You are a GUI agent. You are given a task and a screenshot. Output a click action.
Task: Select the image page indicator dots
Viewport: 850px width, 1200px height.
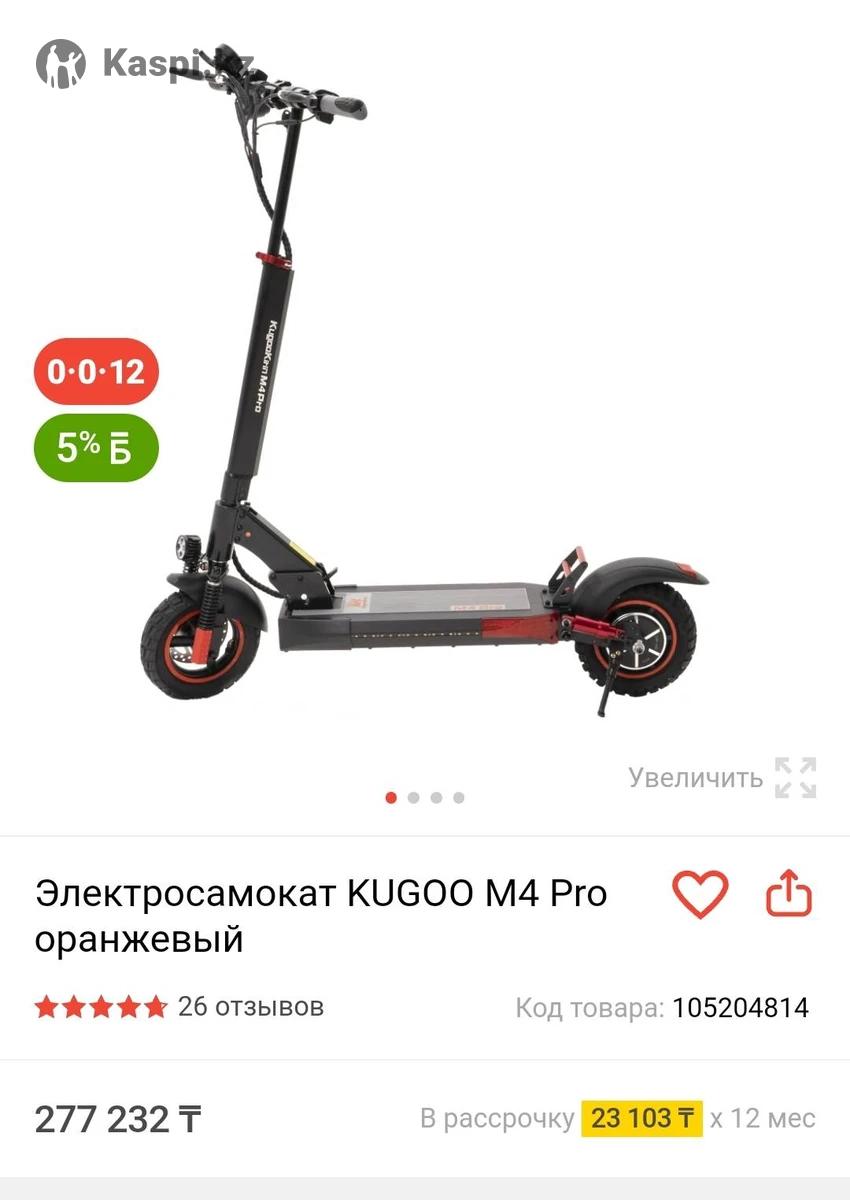[x=425, y=798]
